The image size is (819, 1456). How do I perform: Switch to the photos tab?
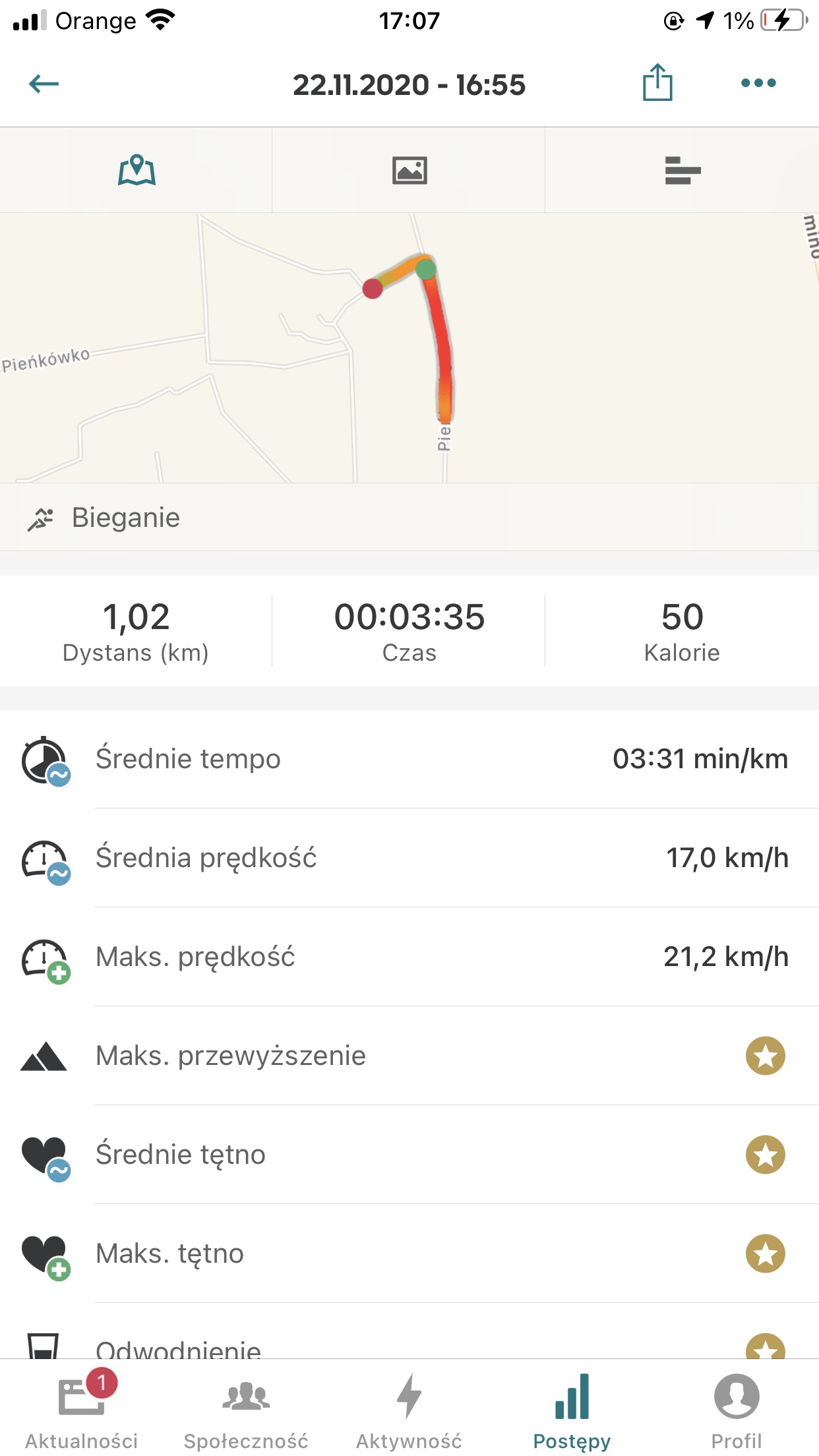tap(409, 170)
